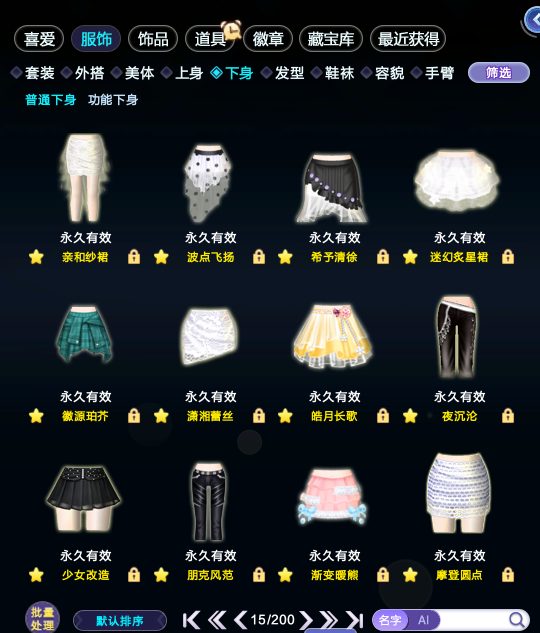540x633 pixels.
Task: Tap the lock icon beside 迷幻炙星裙
Action: [508, 257]
